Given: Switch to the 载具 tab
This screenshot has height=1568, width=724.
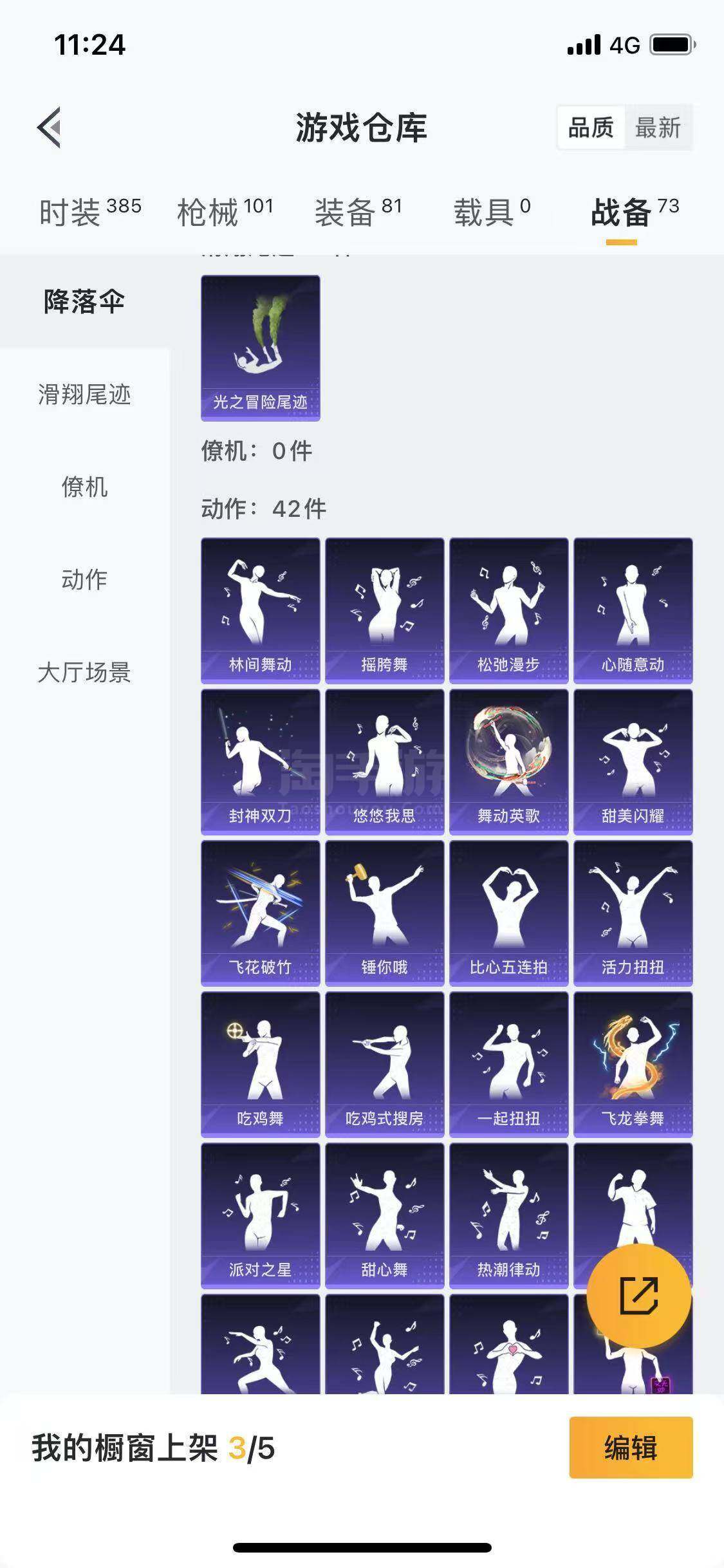Looking at the screenshot, I should 492,212.
